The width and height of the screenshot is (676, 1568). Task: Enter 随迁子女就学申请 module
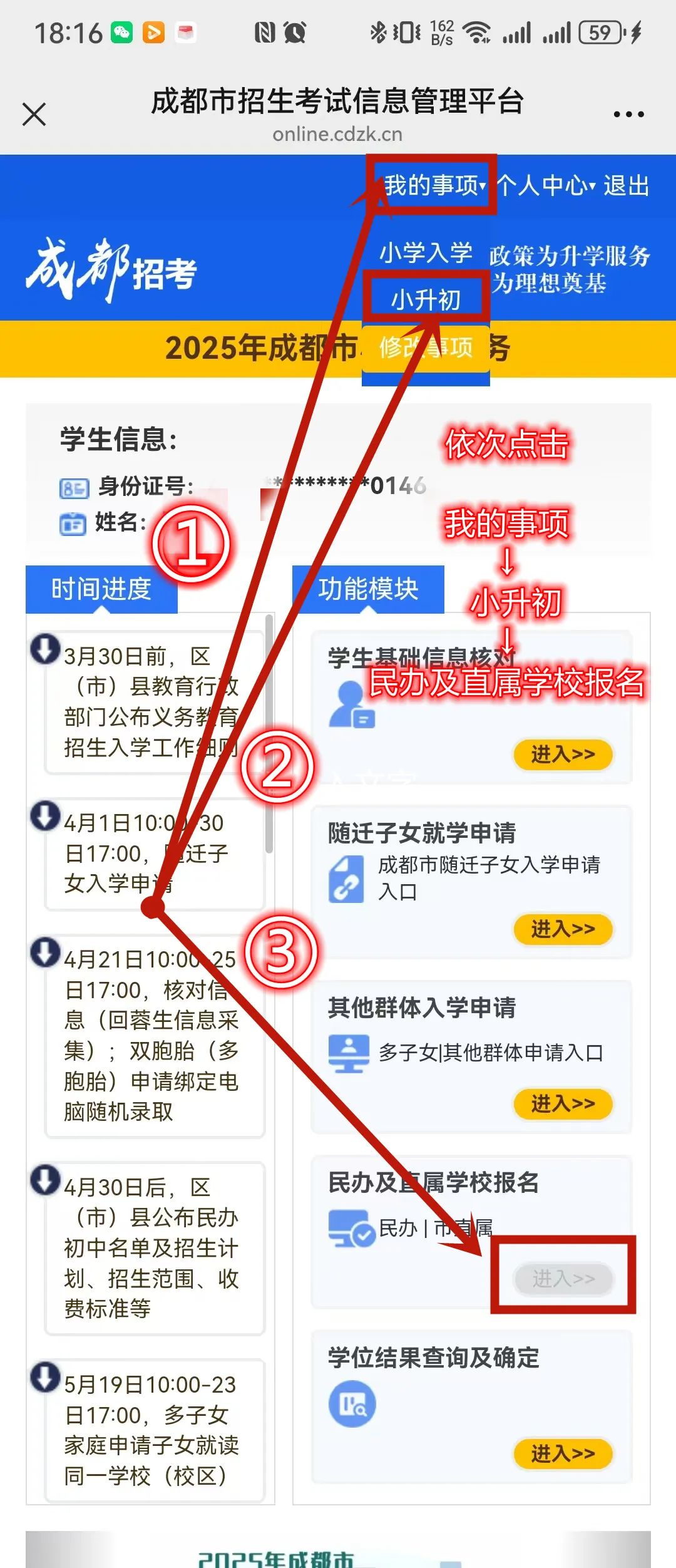coord(563,929)
